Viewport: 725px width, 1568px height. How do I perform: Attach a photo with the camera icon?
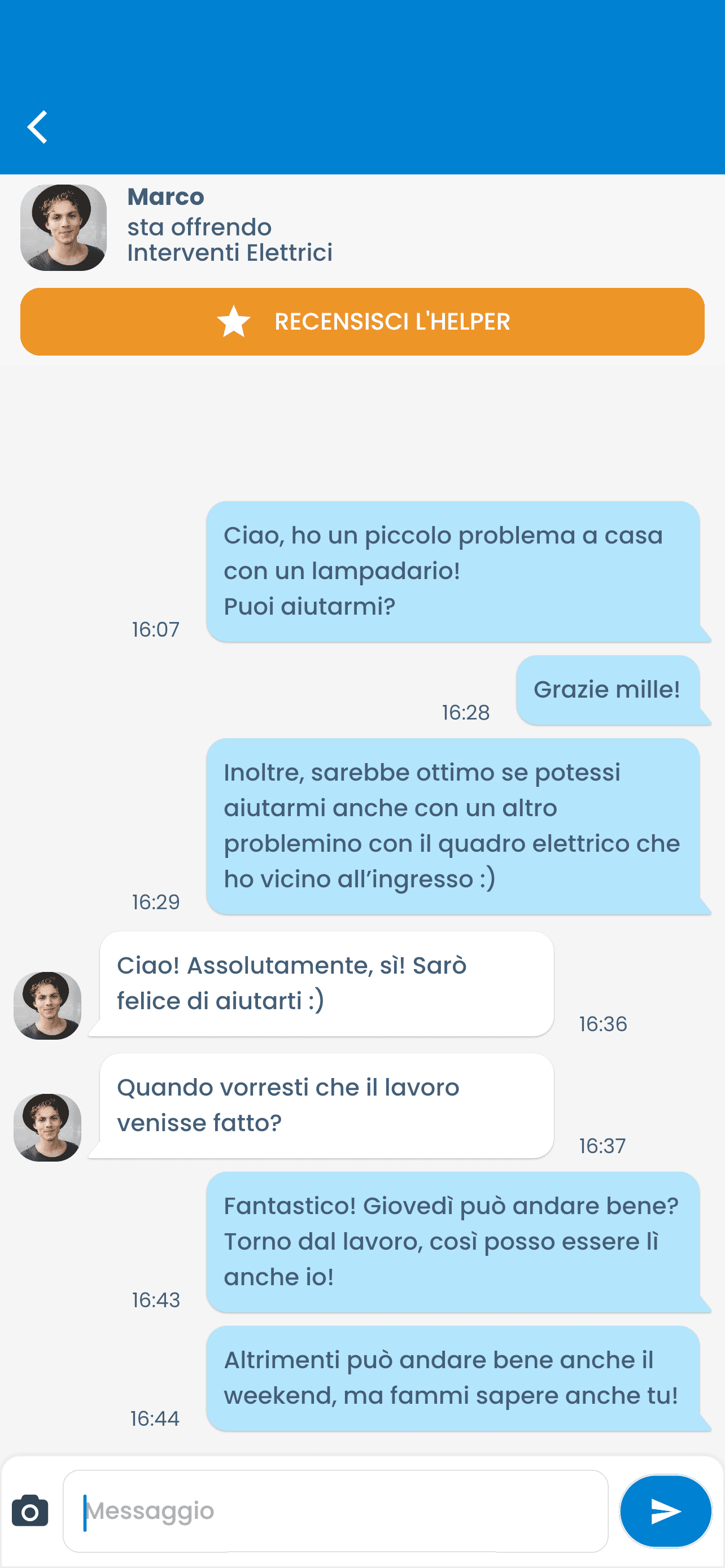click(x=30, y=1511)
